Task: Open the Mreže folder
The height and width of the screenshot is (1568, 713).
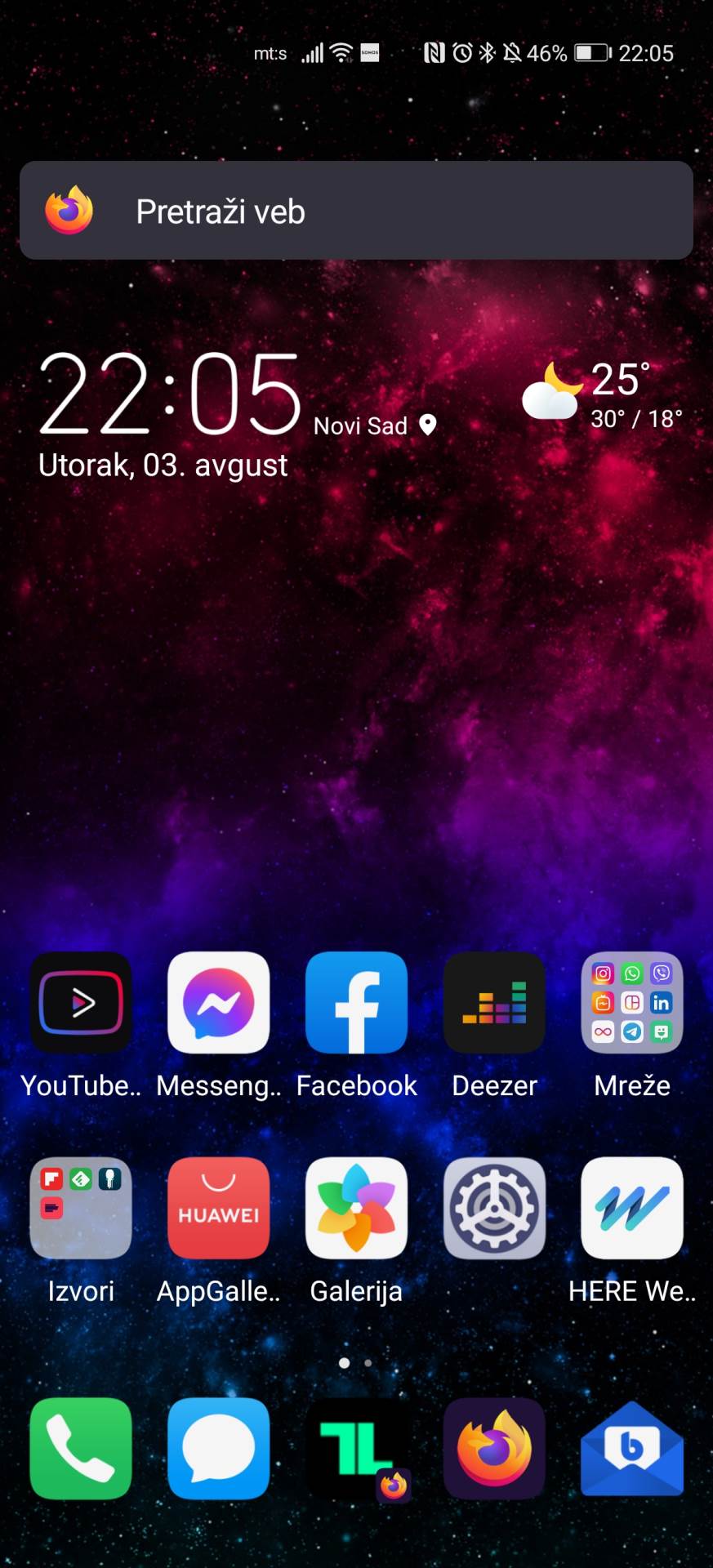Action: [x=631, y=1003]
